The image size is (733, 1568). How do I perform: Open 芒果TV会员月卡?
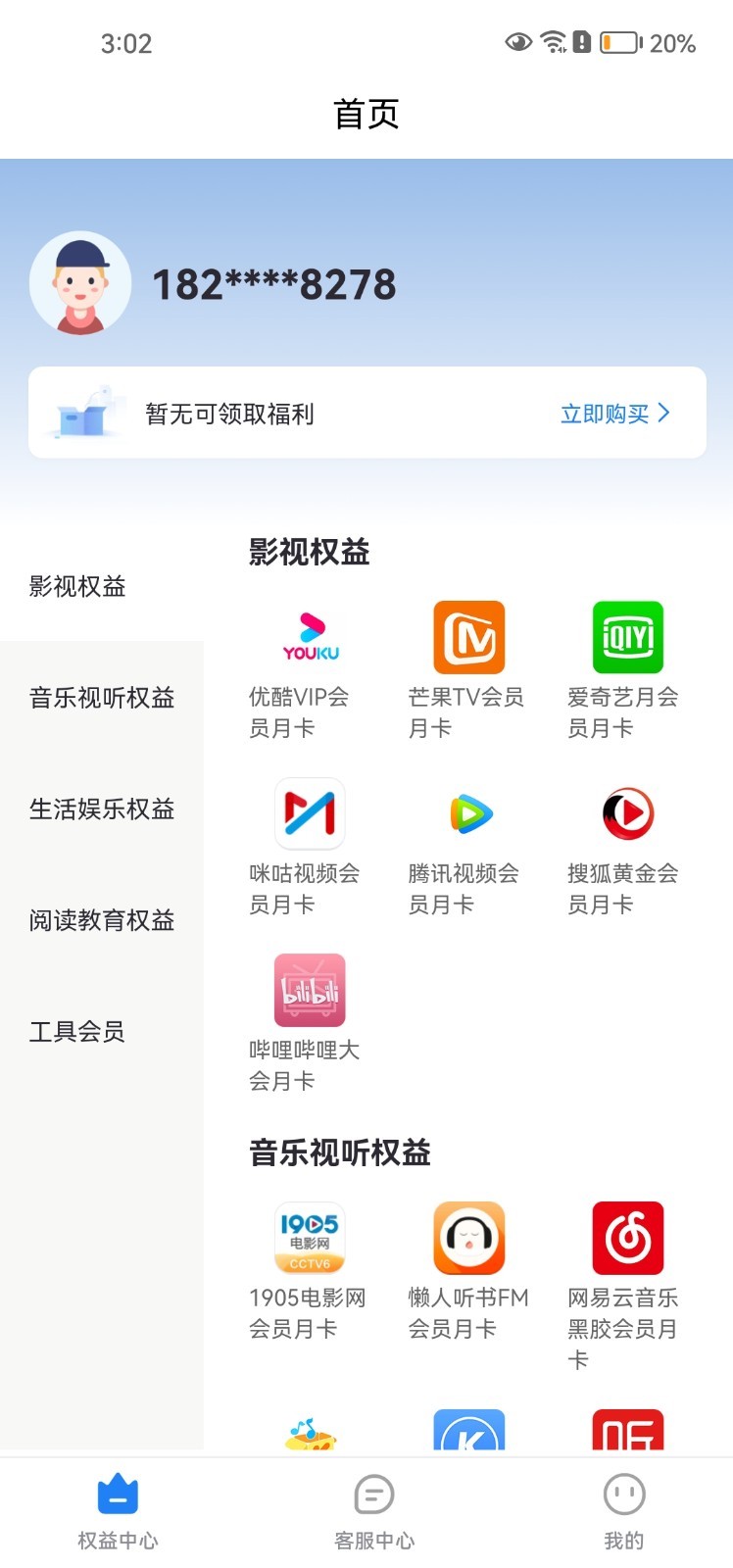click(468, 637)
